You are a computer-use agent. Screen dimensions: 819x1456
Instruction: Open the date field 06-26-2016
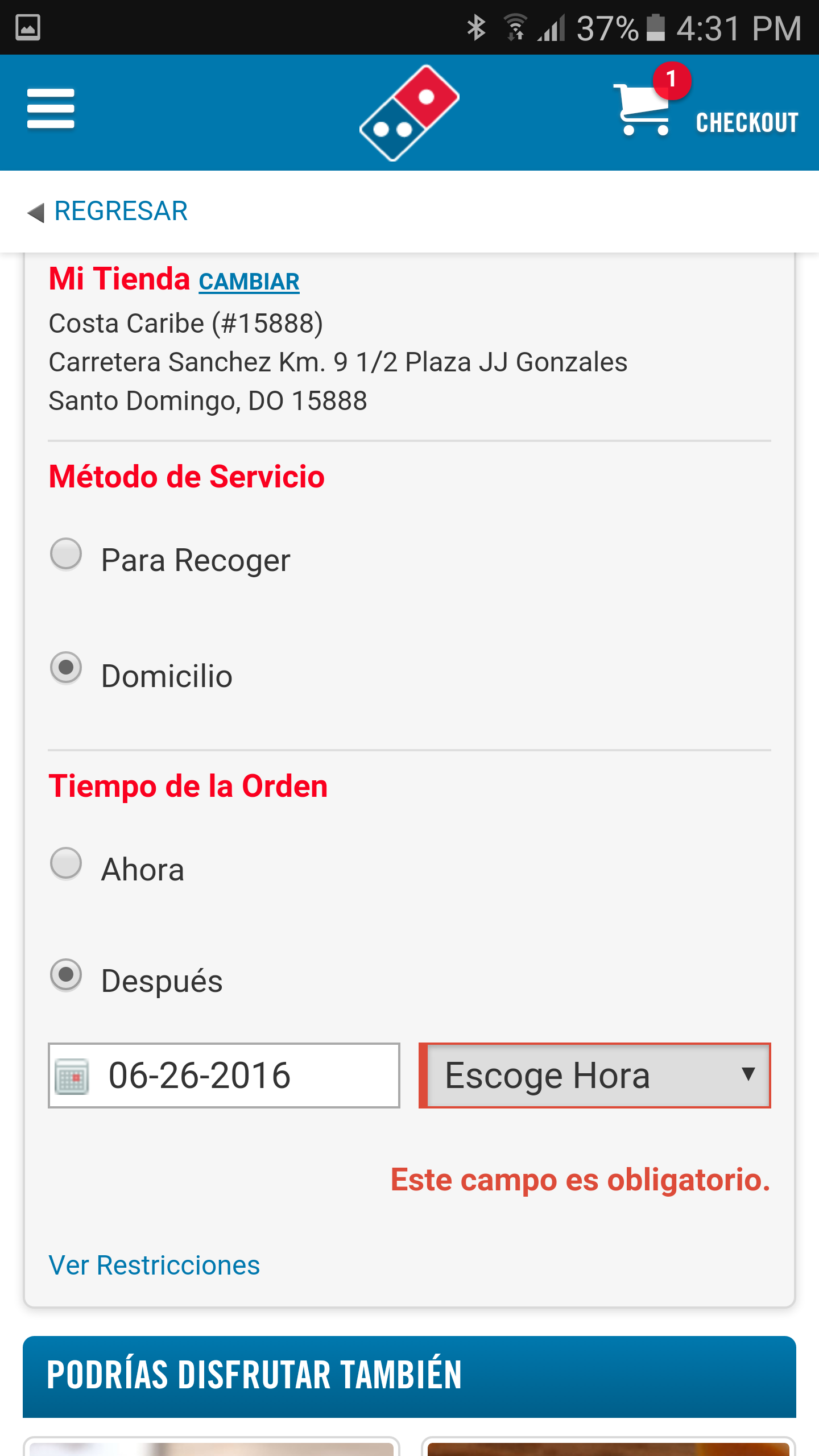coord(224,1076)
